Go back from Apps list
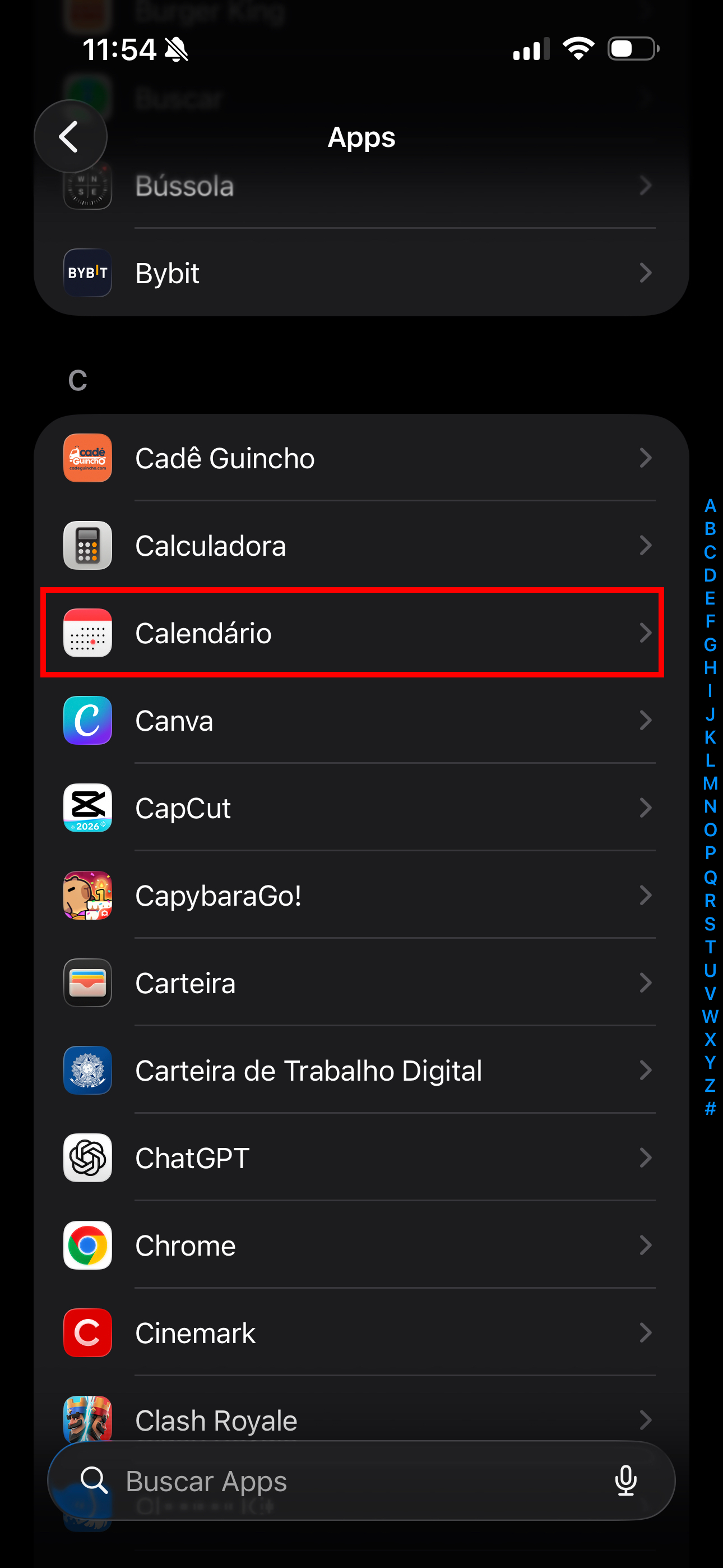The height and width of the screenshot is (1568, 723). click(70, 136)
